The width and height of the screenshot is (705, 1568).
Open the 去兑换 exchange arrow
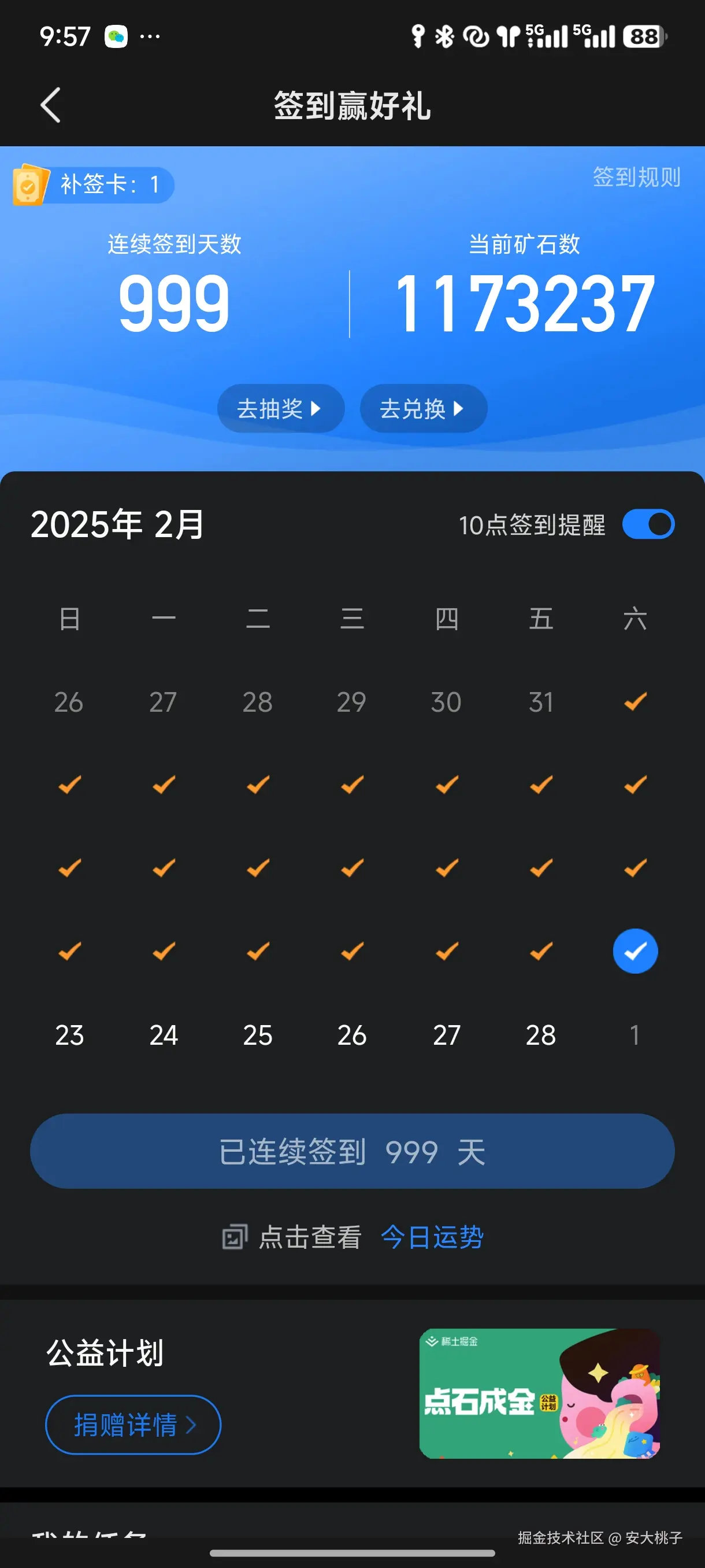click(x=461, y=408)
